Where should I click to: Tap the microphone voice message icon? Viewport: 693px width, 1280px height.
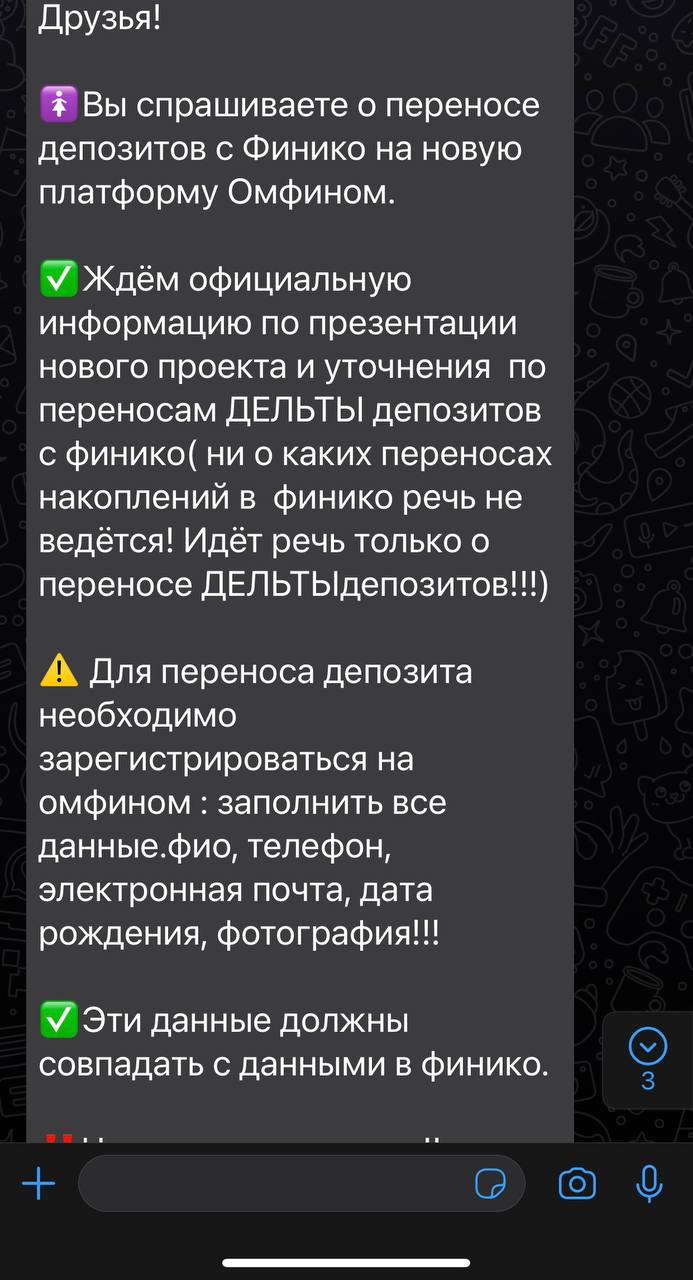click(x=649, y=1184)
